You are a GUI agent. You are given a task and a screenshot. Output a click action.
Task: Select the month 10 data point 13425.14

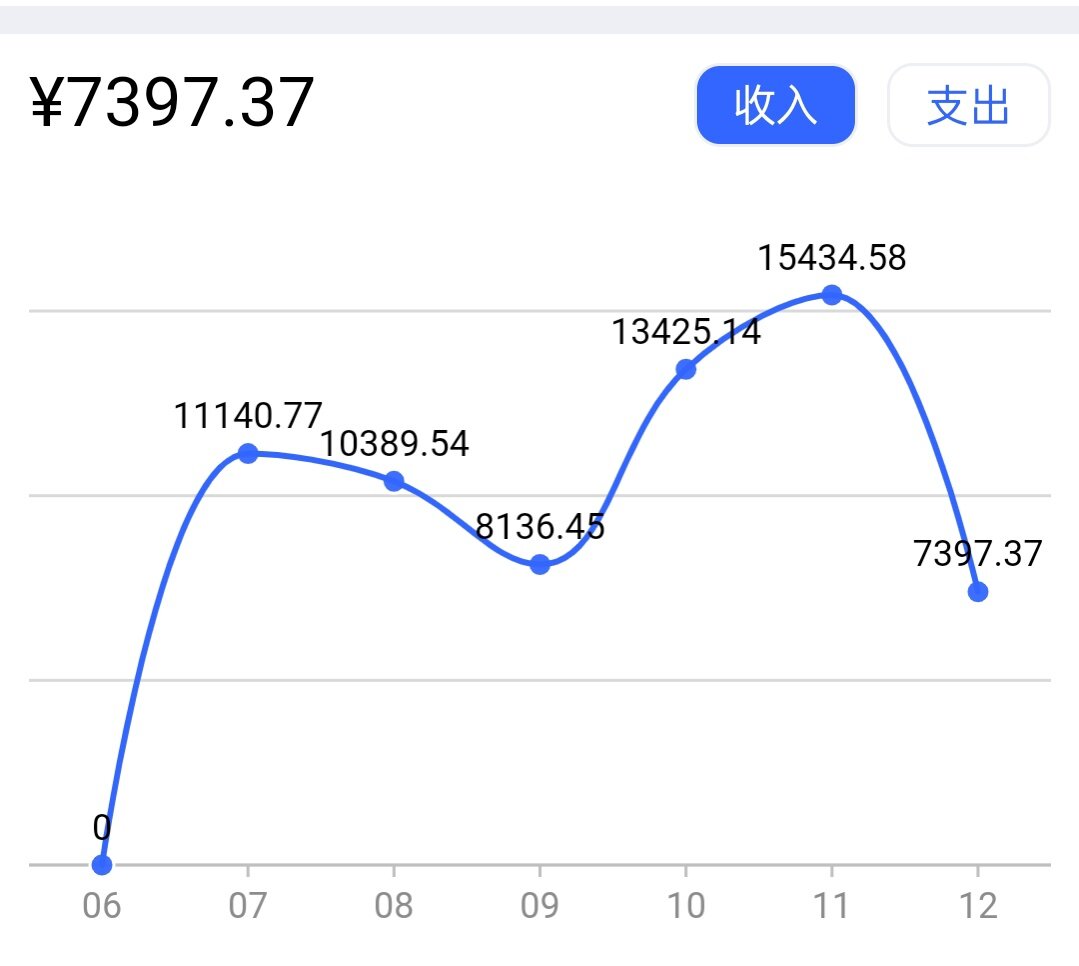(686, 369)
